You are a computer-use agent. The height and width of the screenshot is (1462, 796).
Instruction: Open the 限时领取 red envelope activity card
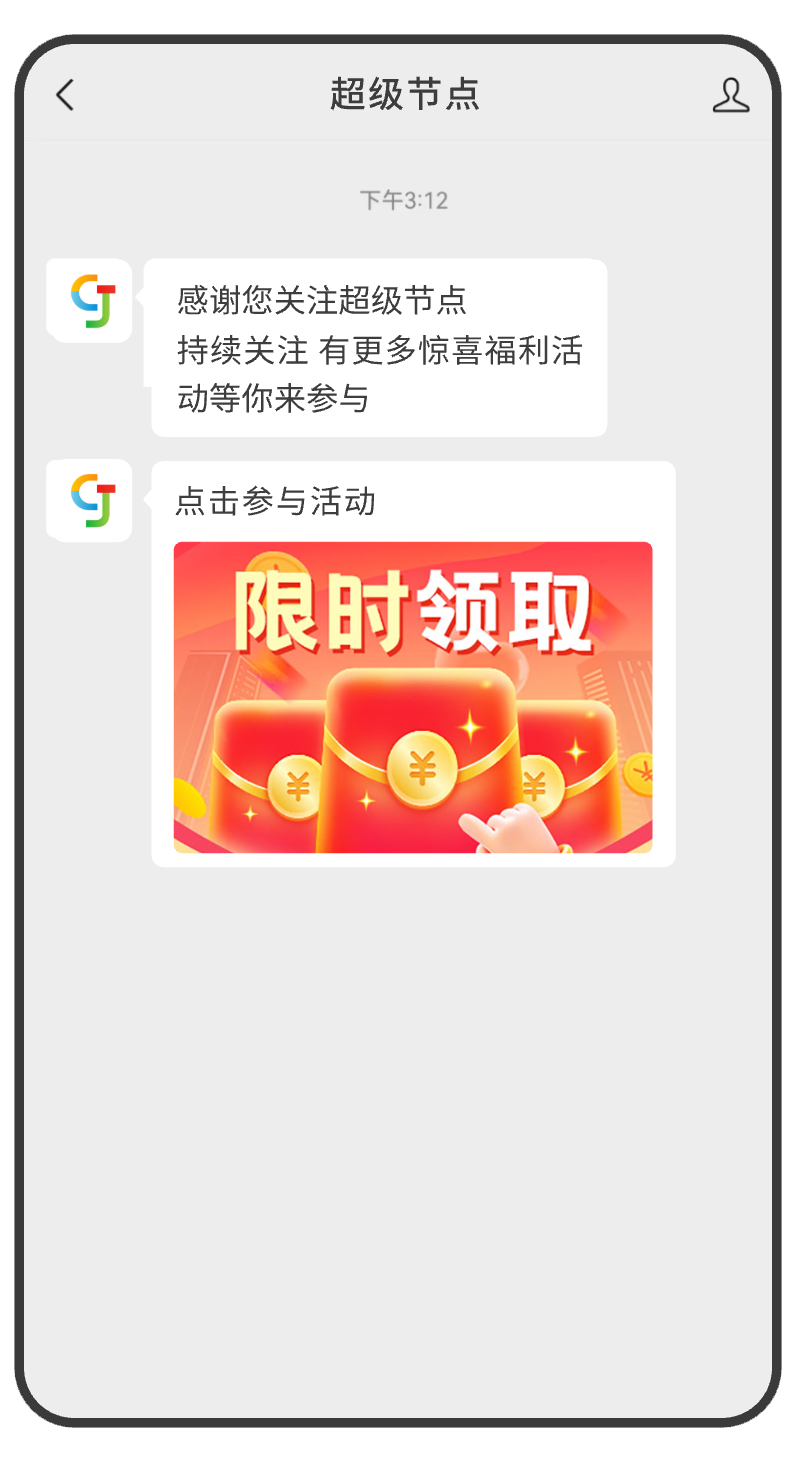(x=413, y=697)
